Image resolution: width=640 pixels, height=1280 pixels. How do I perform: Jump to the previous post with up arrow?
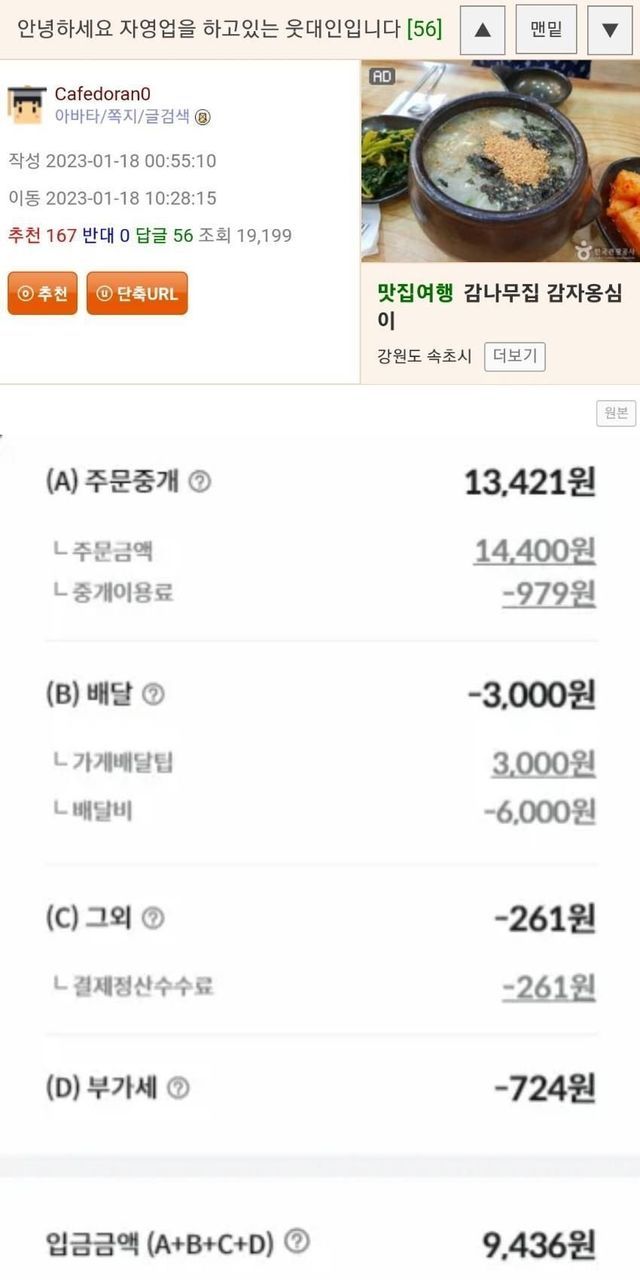482,30
